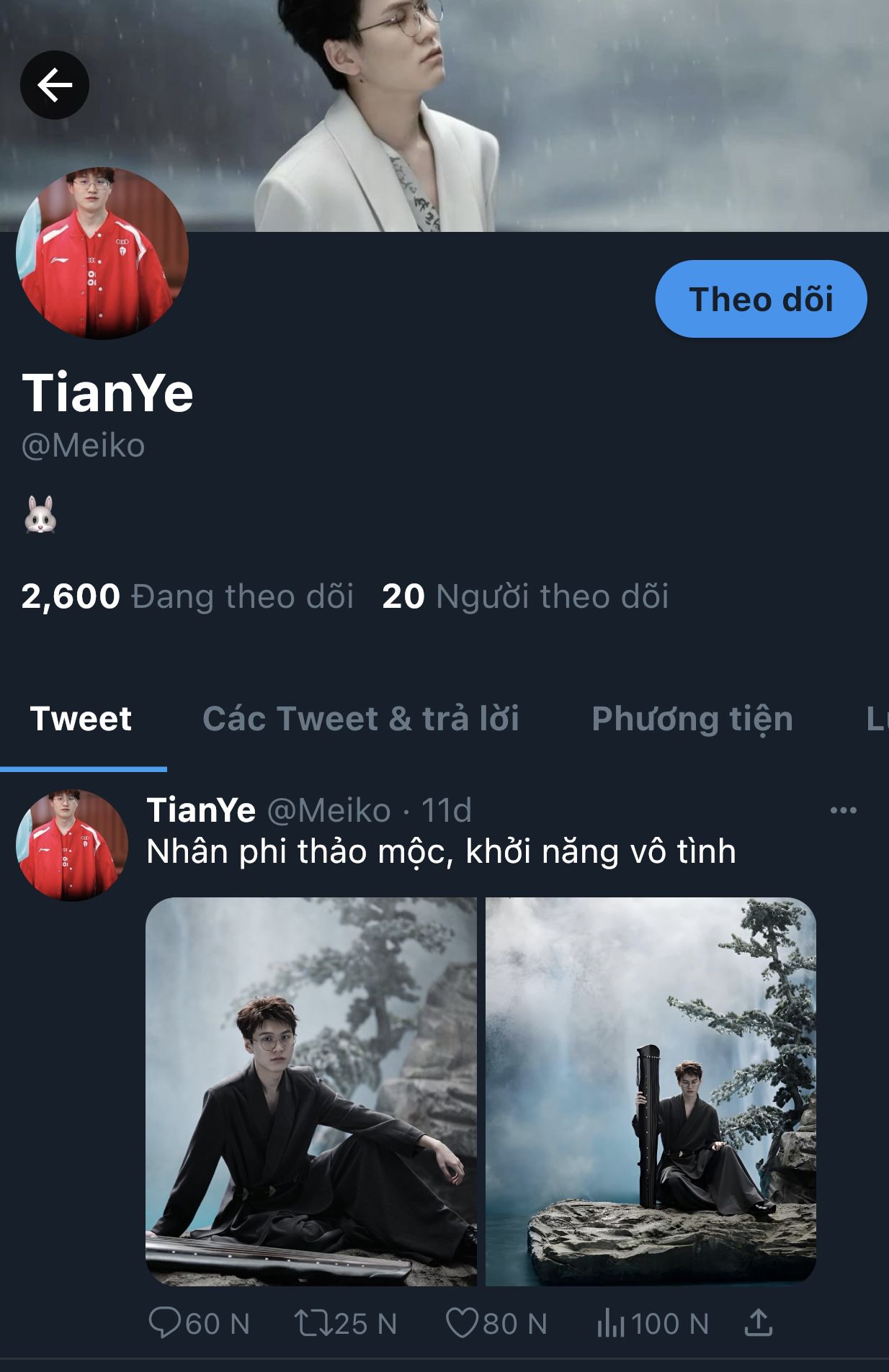Like TianYe's tweet
889x1372 pixels.
(x=463, y=1323)
